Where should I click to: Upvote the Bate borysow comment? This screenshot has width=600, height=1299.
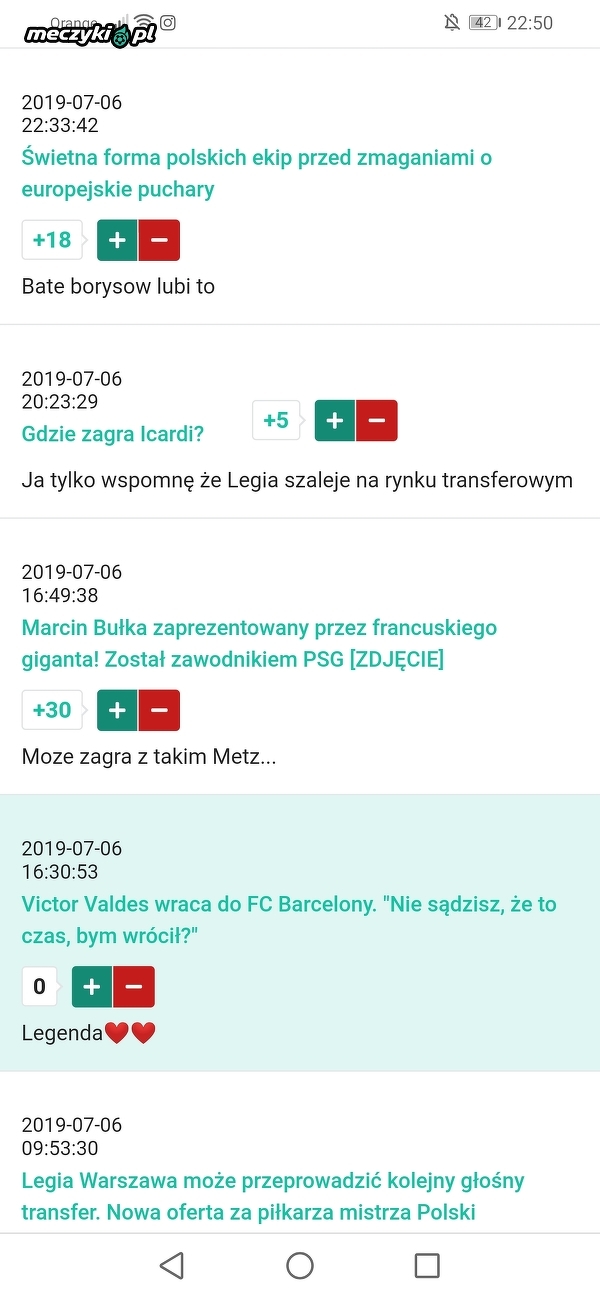(117, 240)
